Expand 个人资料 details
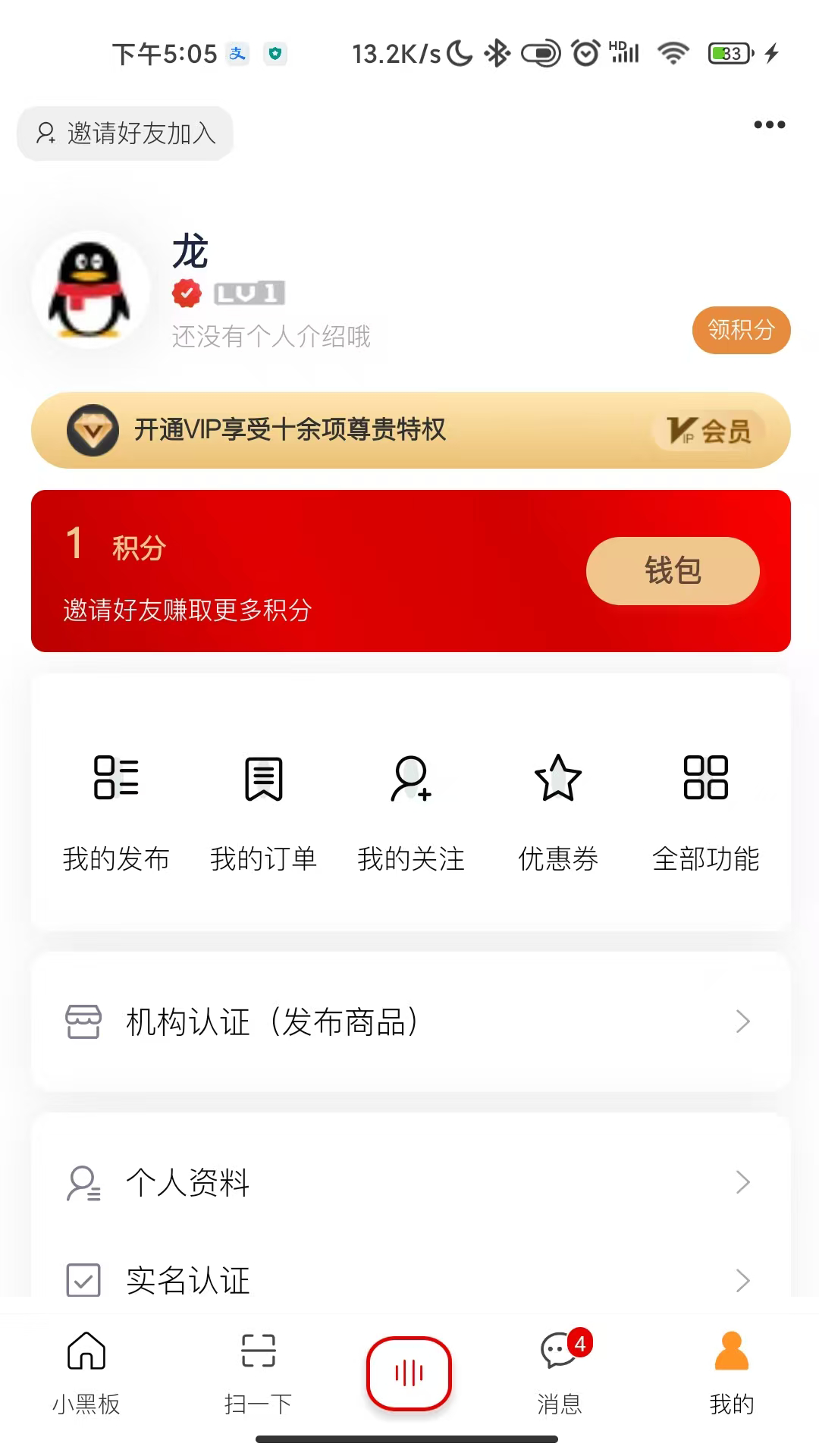This screenshot has width=819, height=1456. click(409, 1183)
